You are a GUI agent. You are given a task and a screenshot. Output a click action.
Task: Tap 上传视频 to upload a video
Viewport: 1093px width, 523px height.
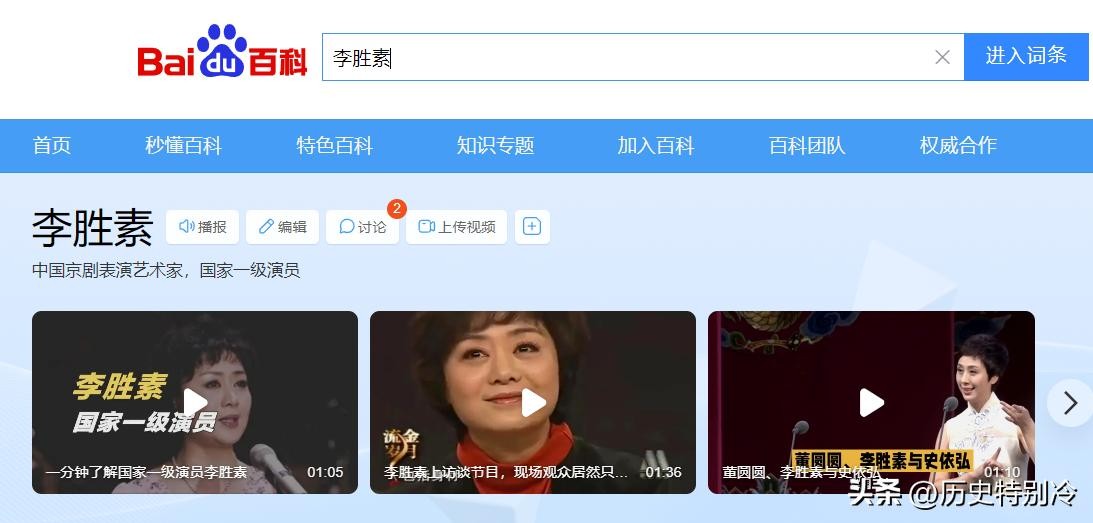coord(457,227)
